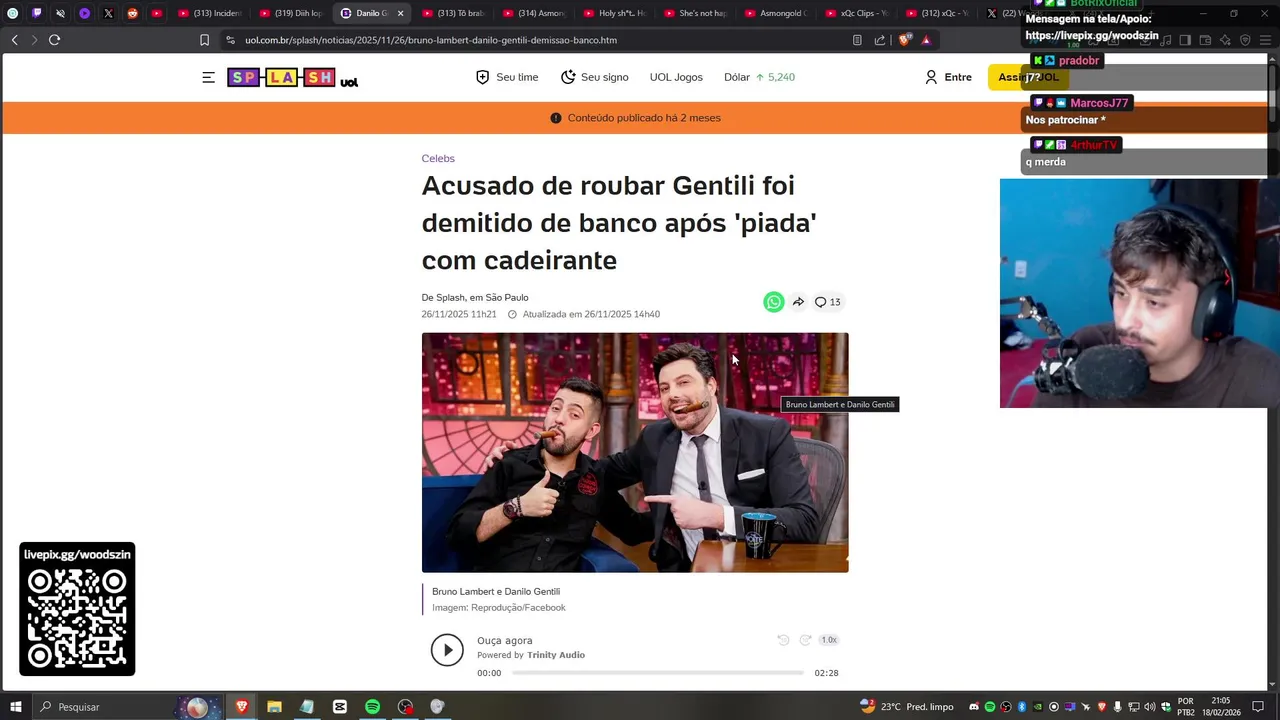
Task: Go to Seu signo horoscope
Action: 594,77
